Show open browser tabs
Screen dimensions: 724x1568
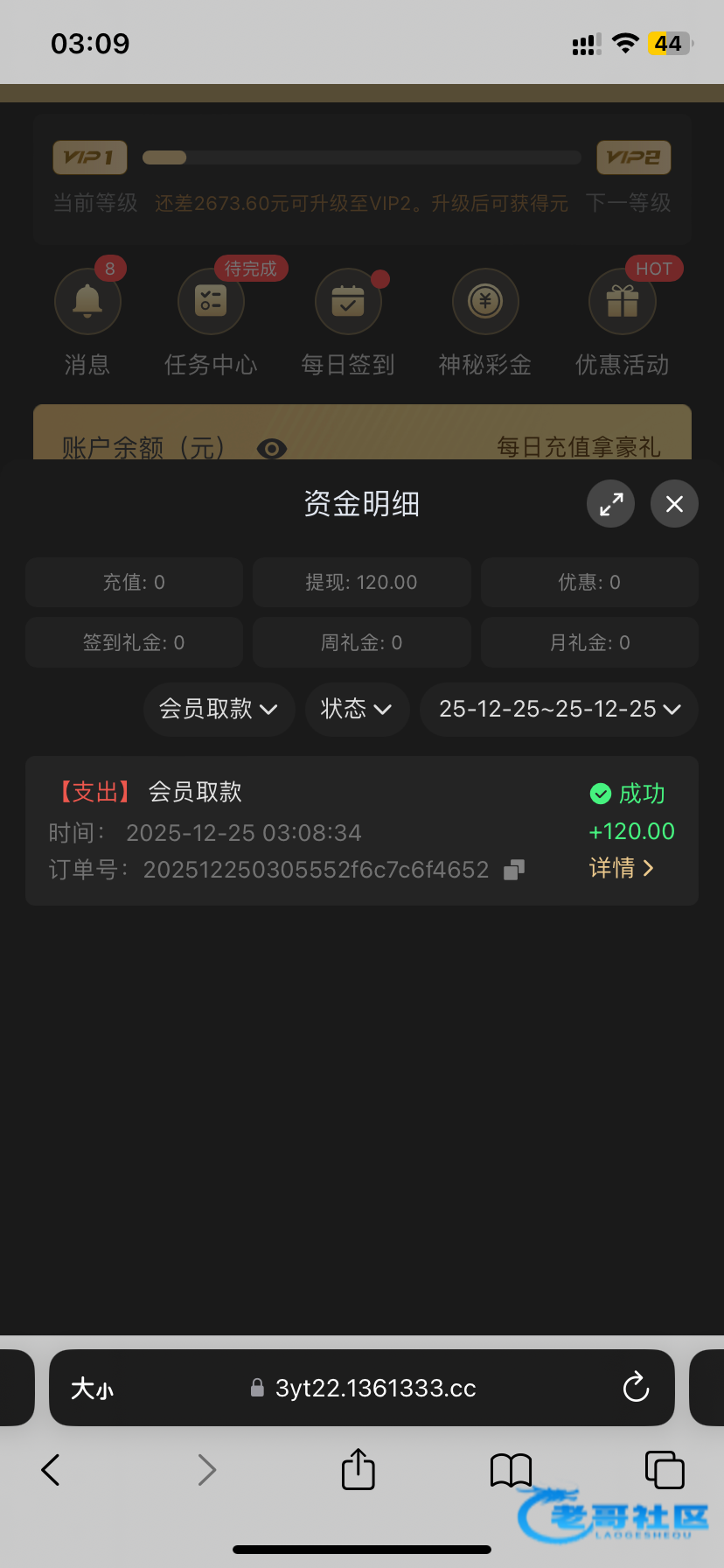(x=664, y=1470)
